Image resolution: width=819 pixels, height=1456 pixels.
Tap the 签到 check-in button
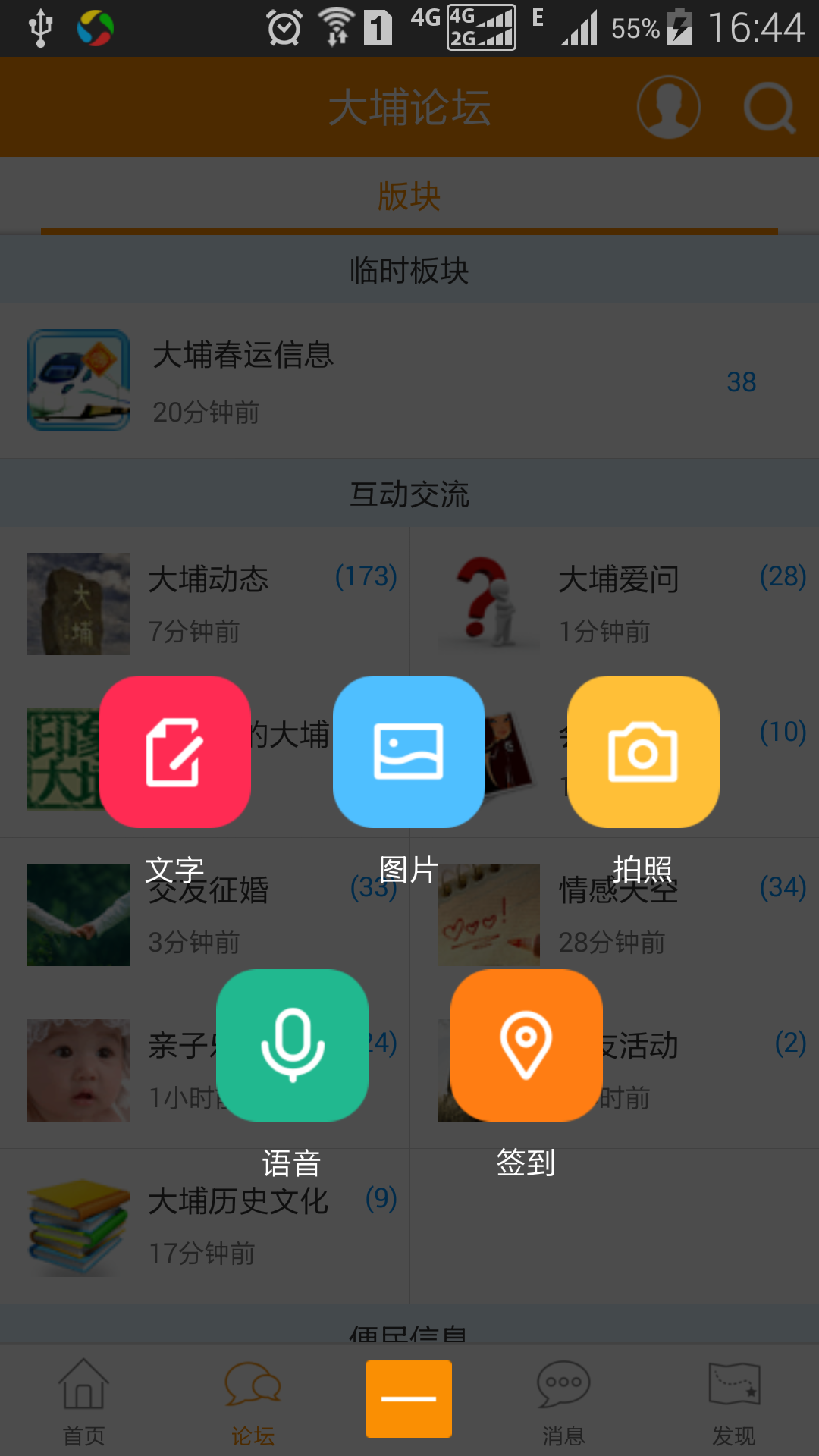pos(526,1045)
